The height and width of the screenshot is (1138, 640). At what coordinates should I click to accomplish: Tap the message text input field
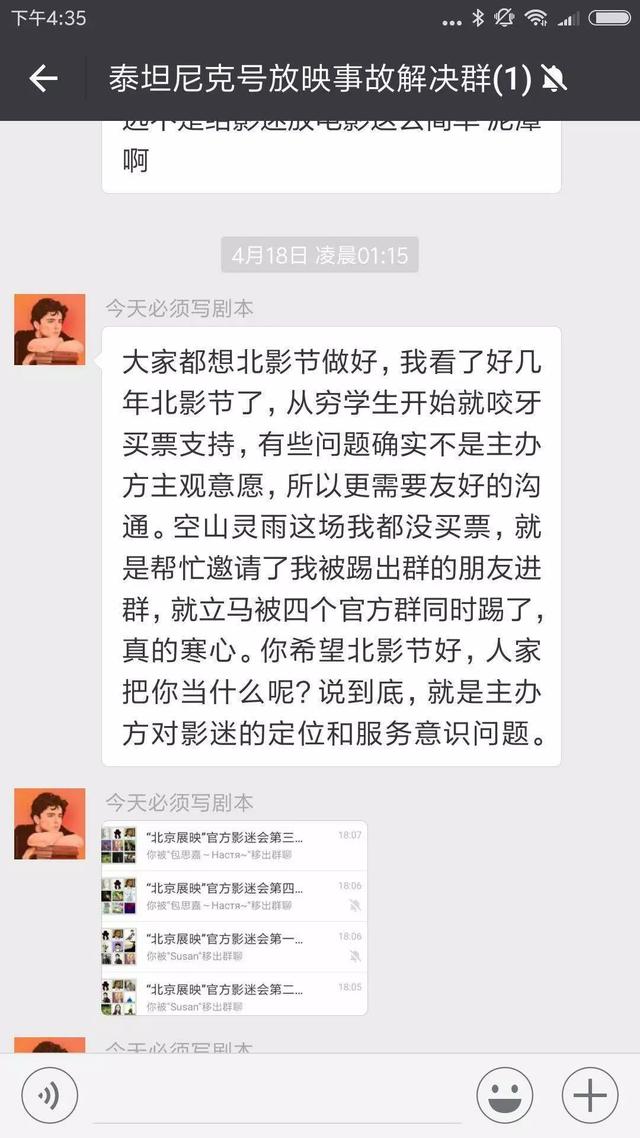pos(277,1096)
